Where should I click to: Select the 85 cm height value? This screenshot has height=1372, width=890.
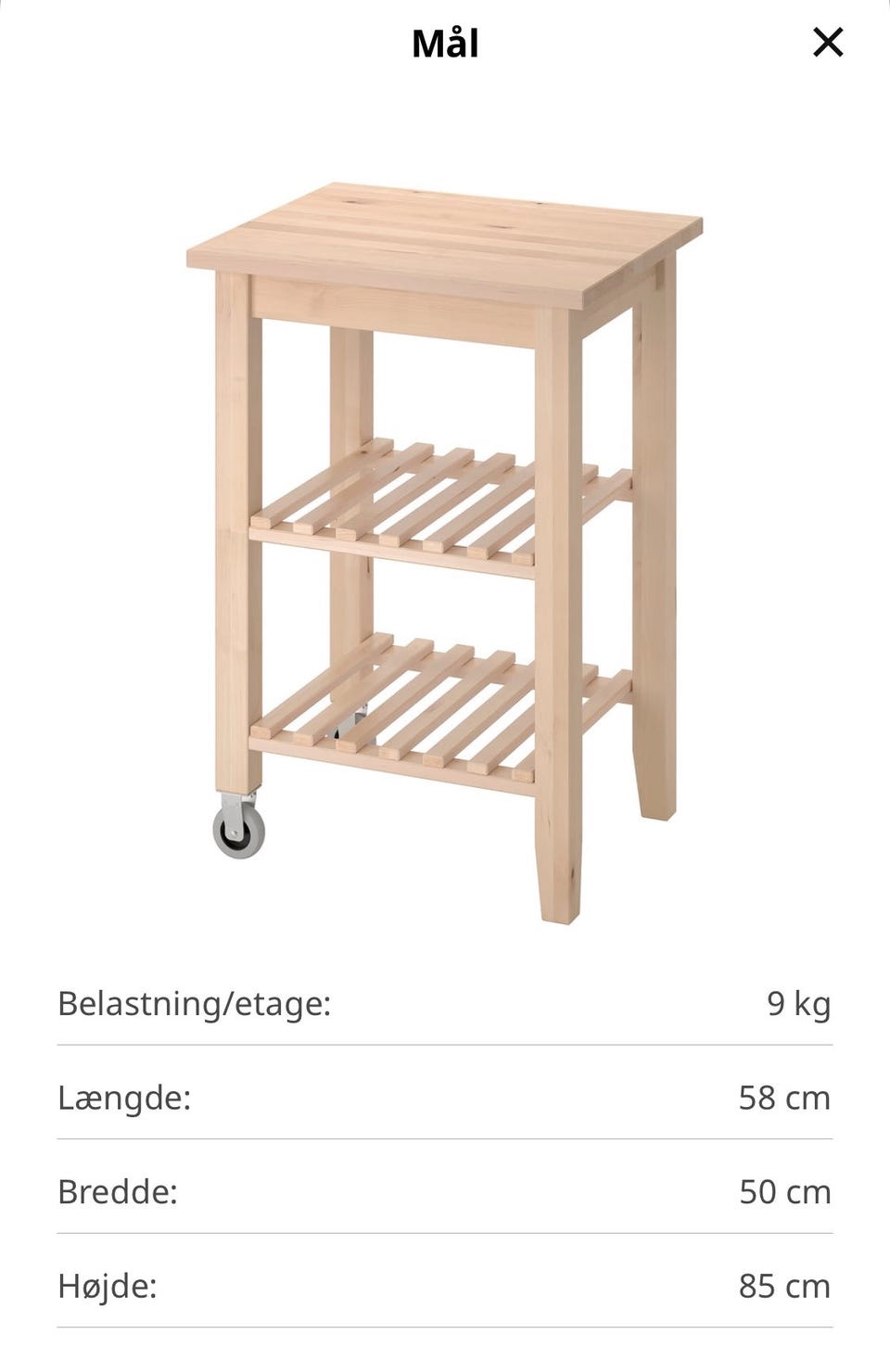click(784, 1287)
